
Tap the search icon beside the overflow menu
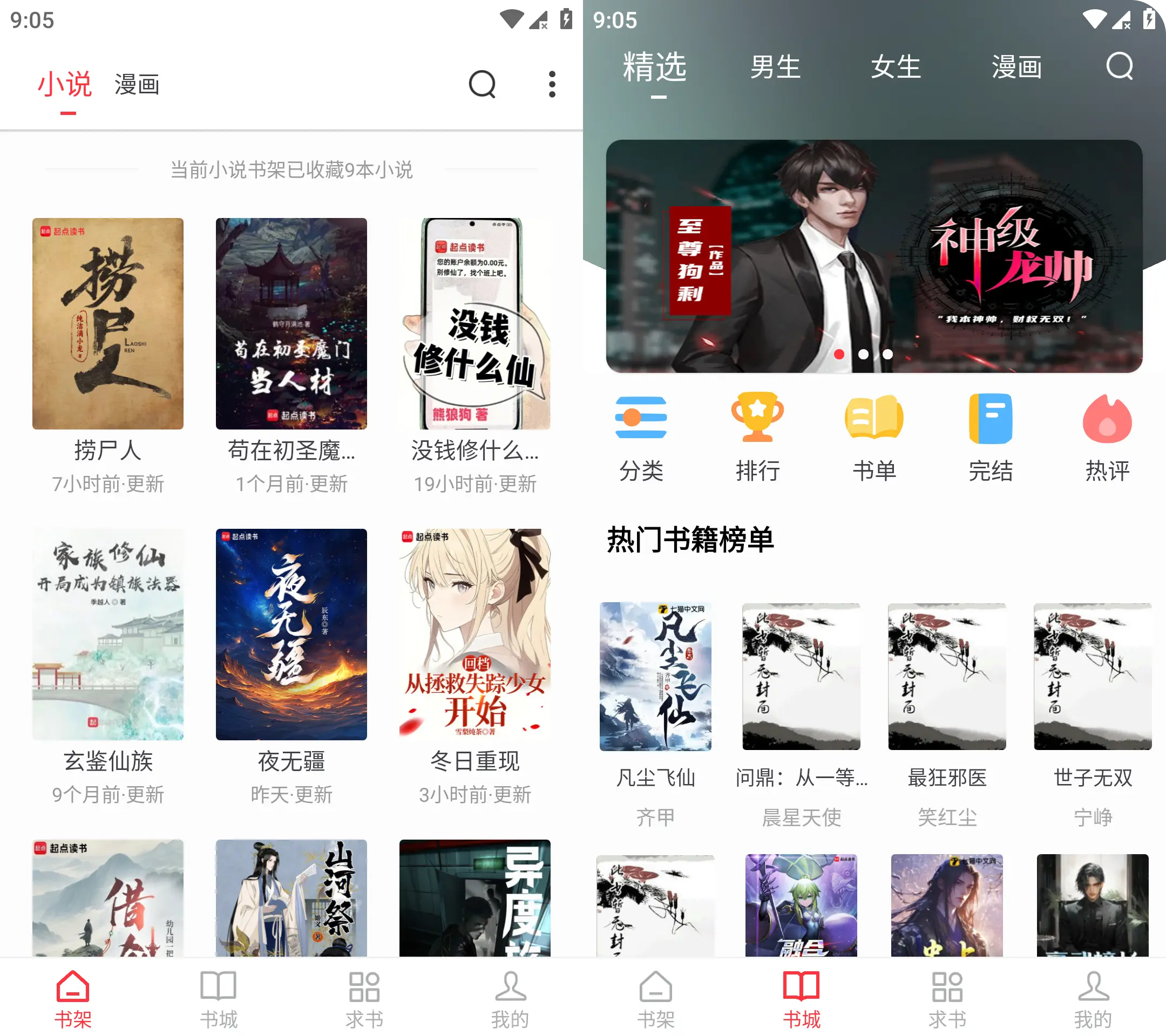482,84
